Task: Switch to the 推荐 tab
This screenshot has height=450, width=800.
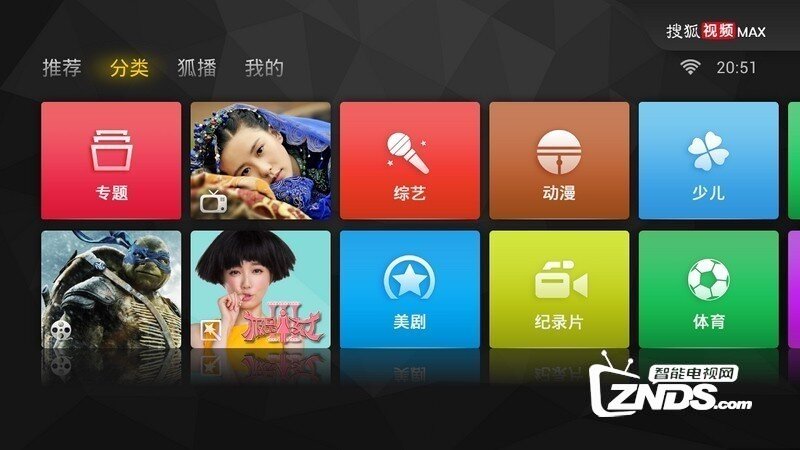Action: (60, 68)
